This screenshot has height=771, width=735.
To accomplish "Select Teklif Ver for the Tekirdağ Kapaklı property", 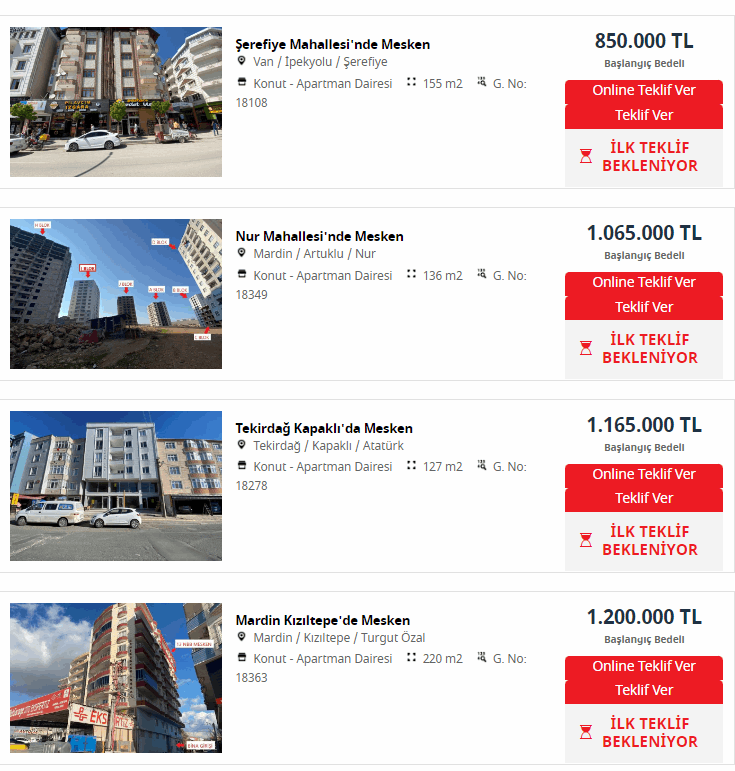I will click(x=643, y=499).
